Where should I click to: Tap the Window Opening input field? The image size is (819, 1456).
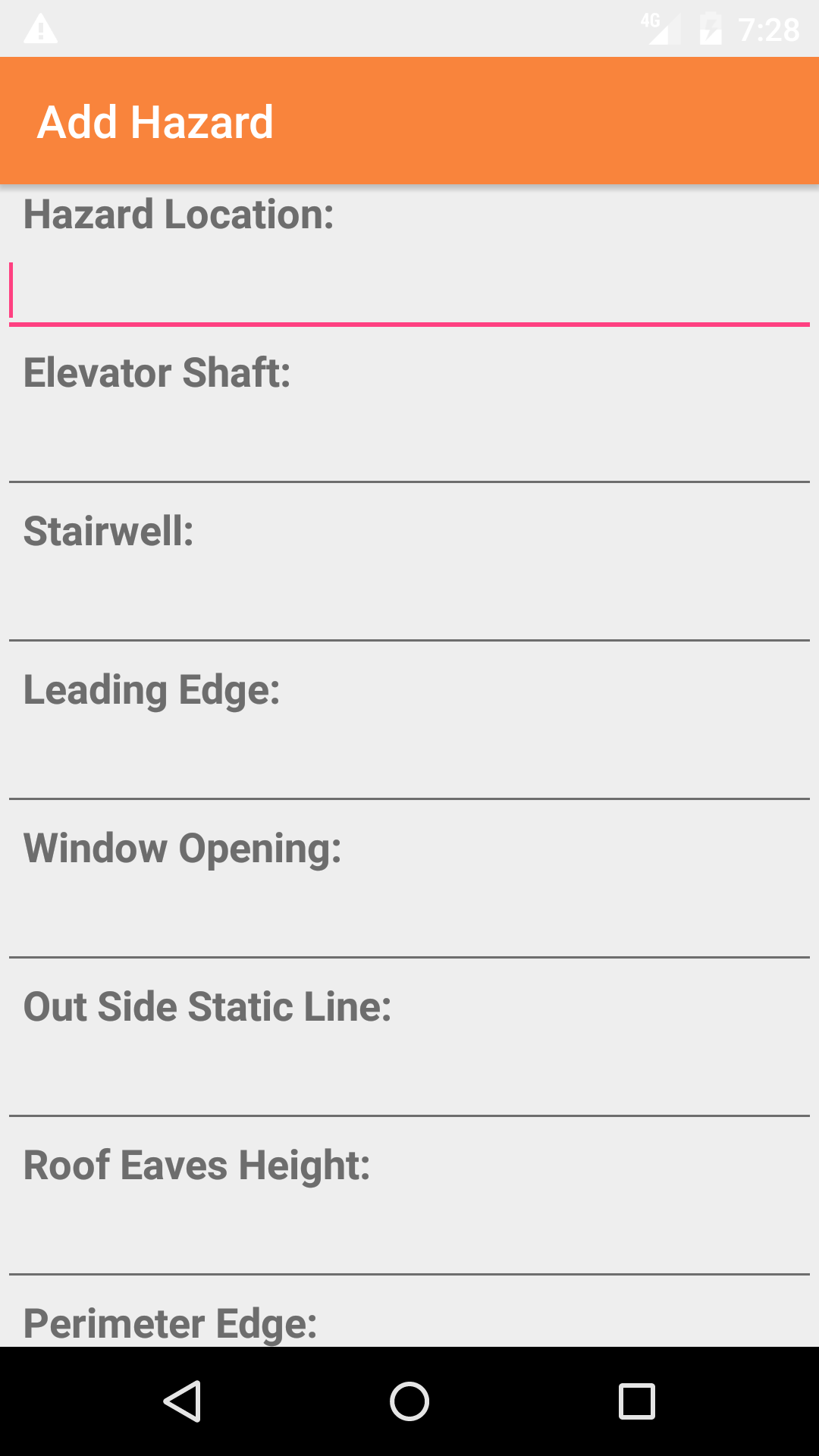(x=409, y=924)
